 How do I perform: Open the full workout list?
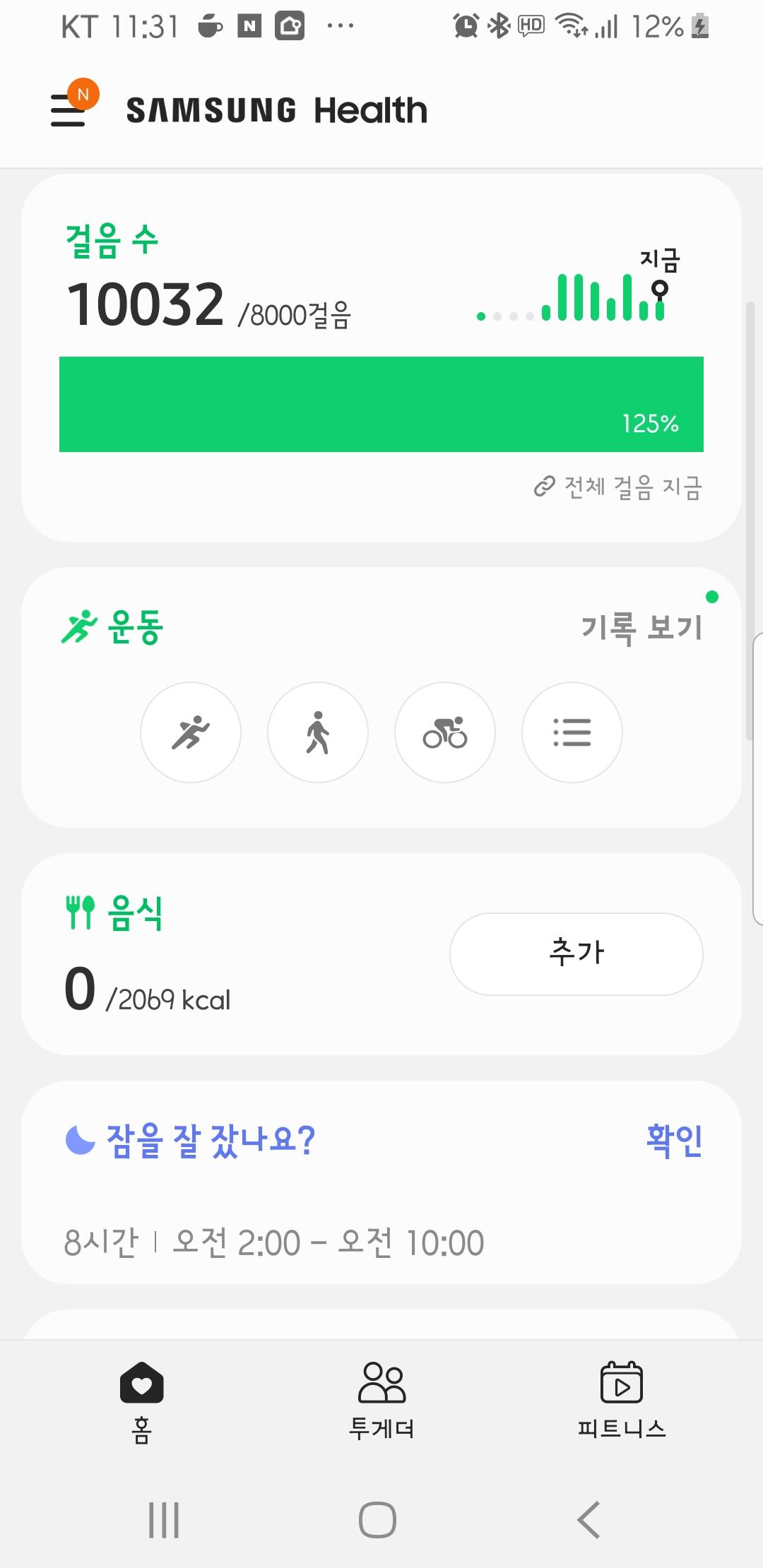pyautogui.click(x=572, y=732)
